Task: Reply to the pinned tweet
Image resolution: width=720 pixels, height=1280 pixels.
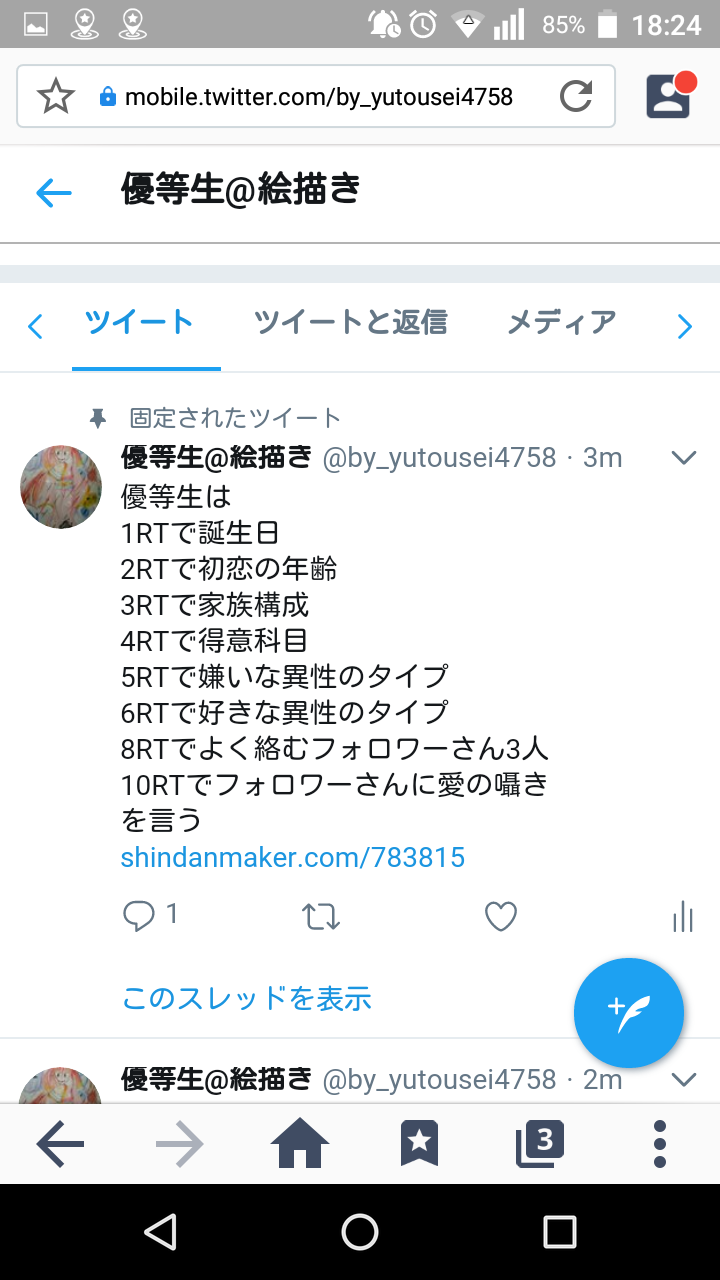Action: [x=139, y=915]
